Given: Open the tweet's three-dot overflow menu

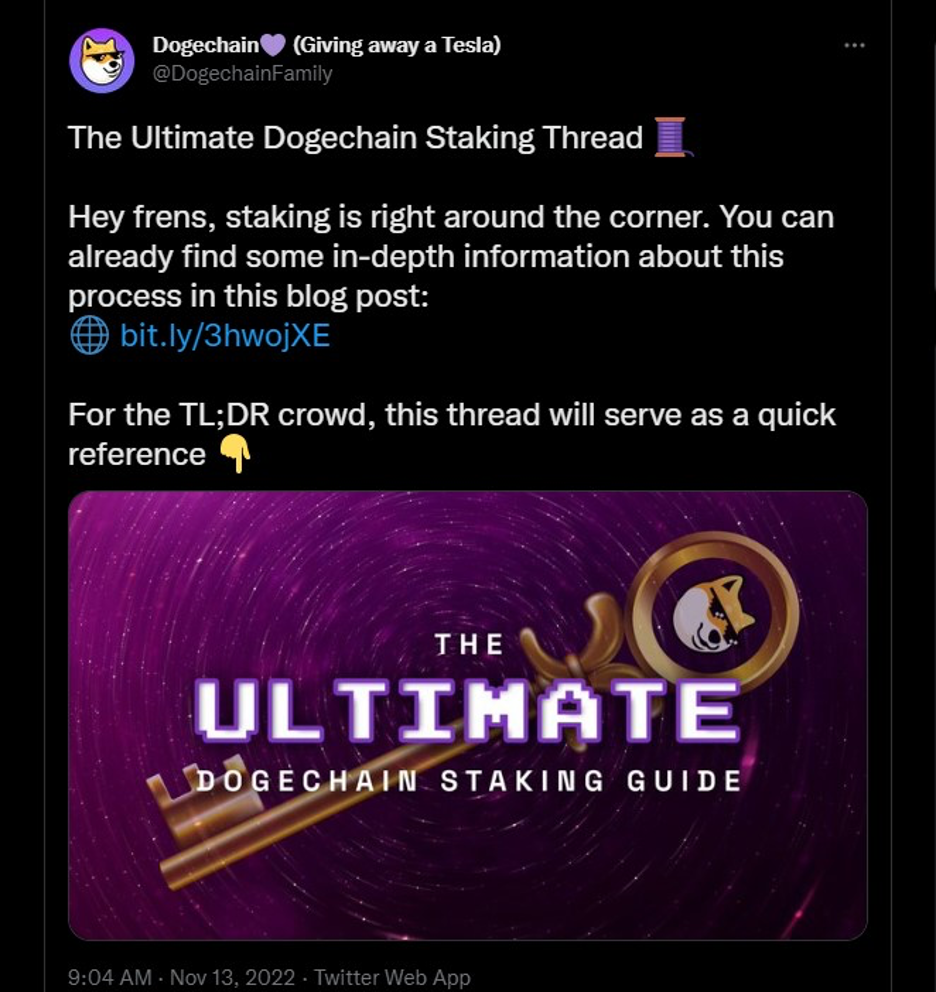Looking at the screenshot, I should [854, 46].
